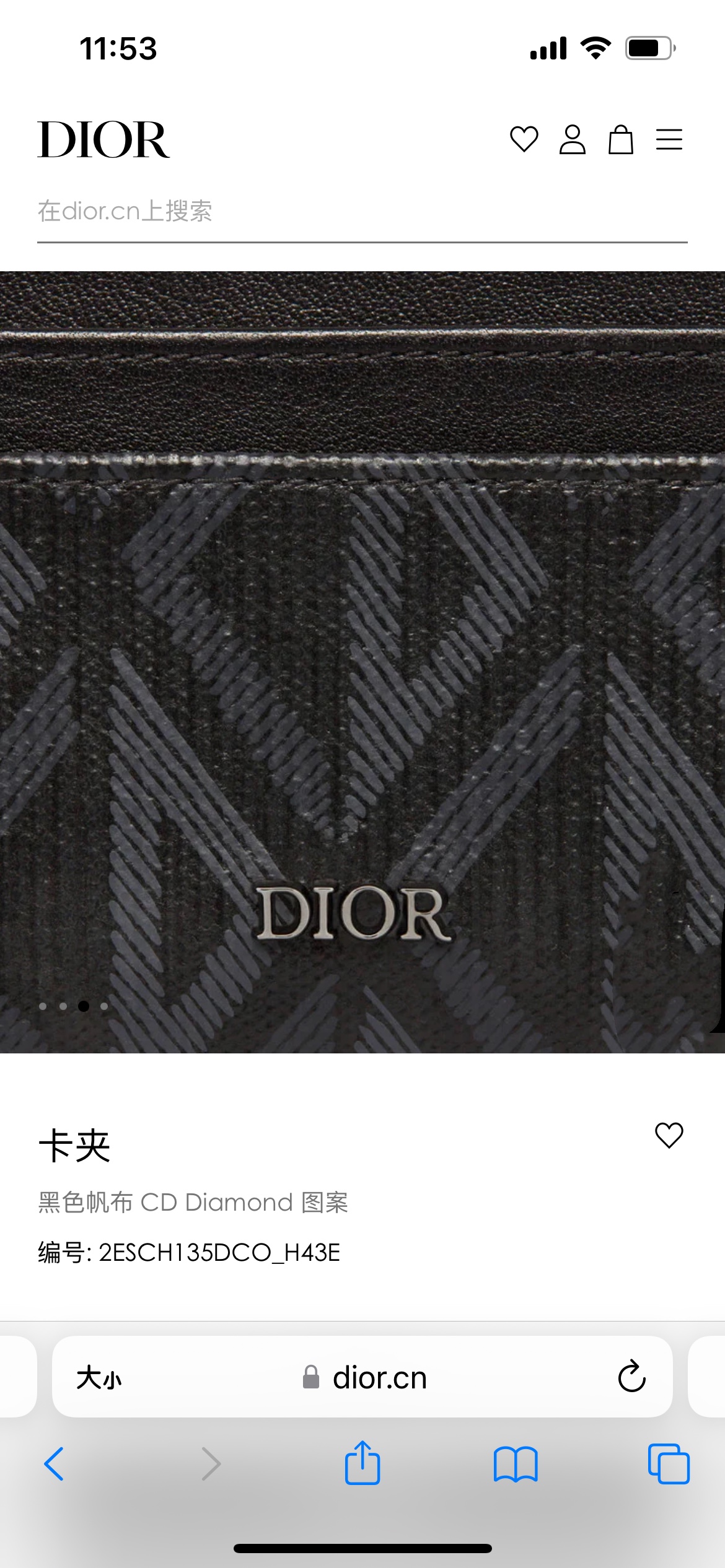Tap the DIOR logo to go home
725x1568 pixels.
coord(103,140)
